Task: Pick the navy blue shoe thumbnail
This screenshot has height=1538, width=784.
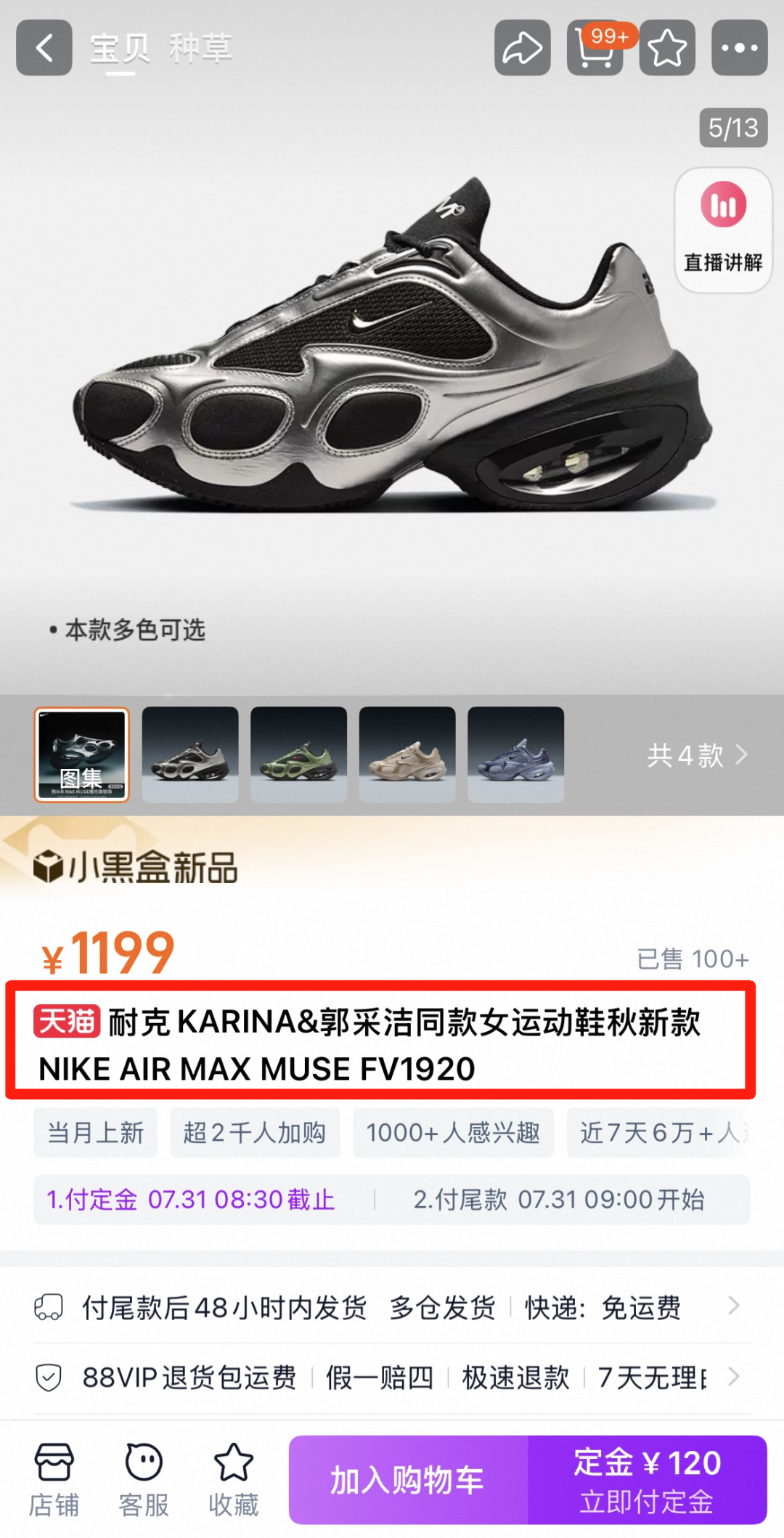Action: [515, 754]
